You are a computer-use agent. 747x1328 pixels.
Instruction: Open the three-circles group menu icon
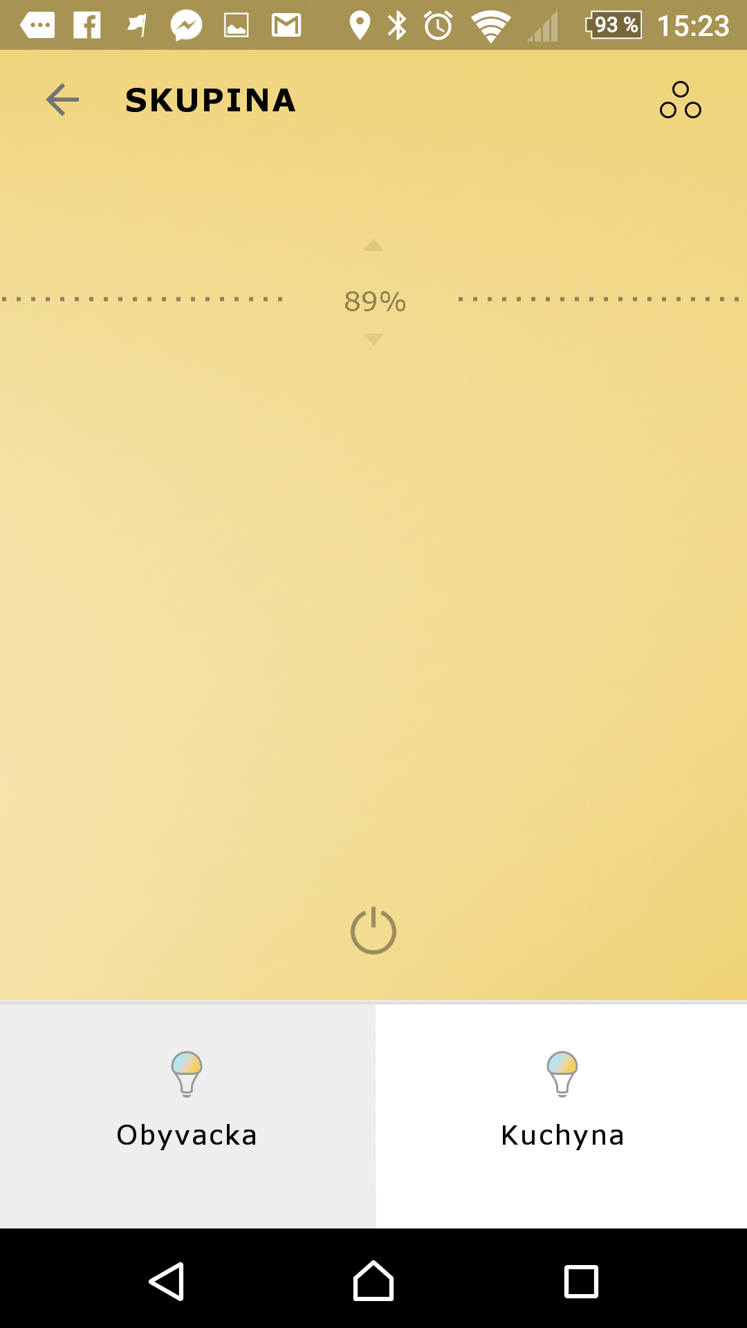tap(680, 100)
